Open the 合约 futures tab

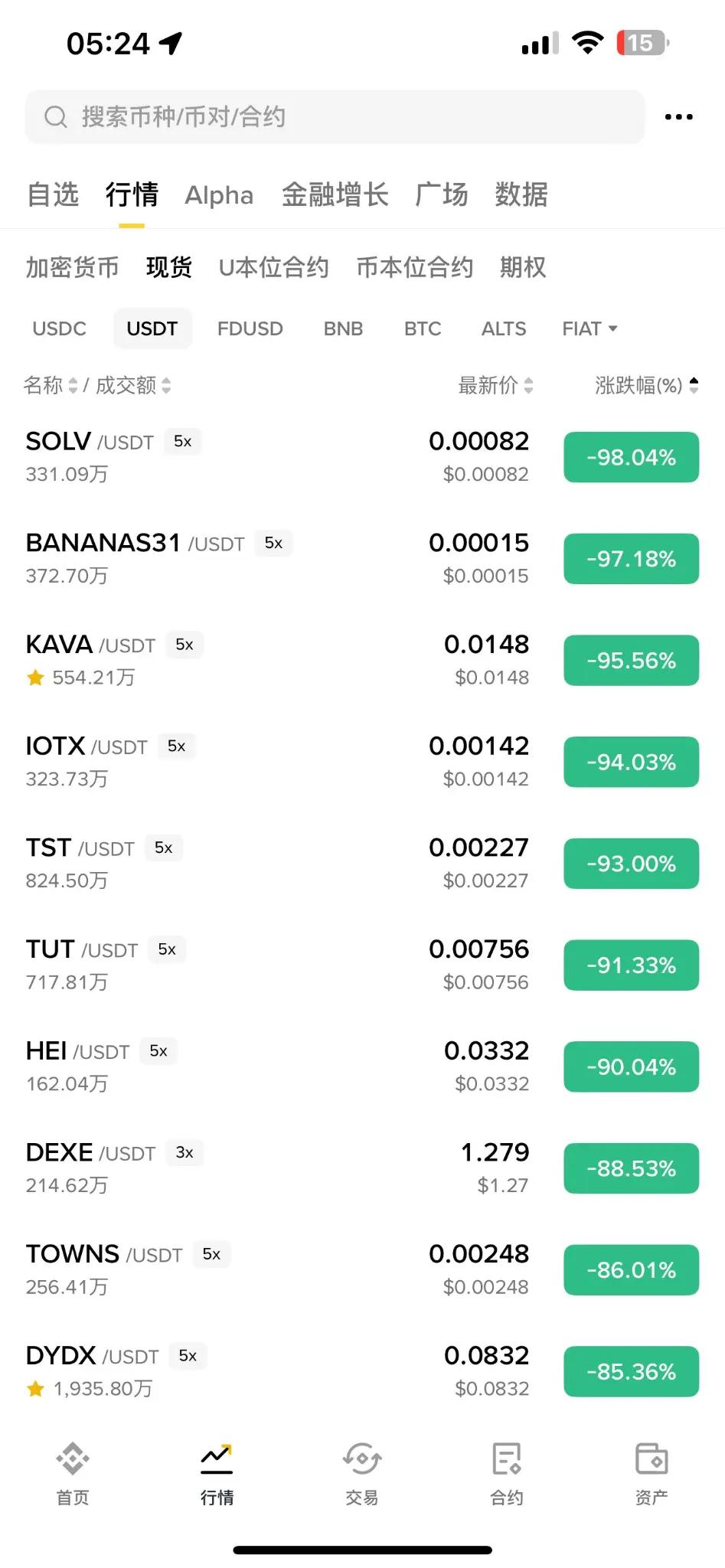coord(507,1474)
